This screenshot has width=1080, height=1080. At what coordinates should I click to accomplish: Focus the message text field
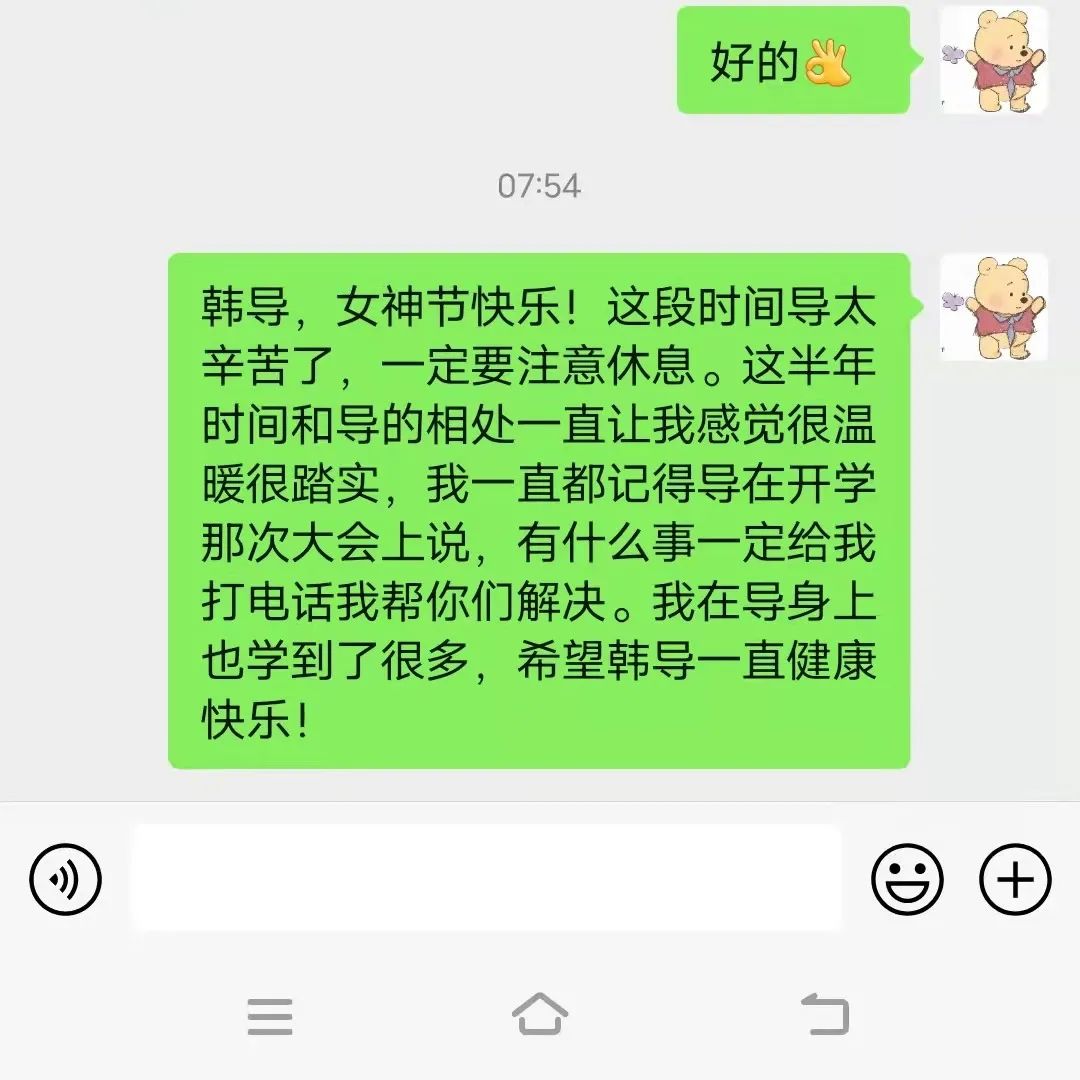pos(486,878)
